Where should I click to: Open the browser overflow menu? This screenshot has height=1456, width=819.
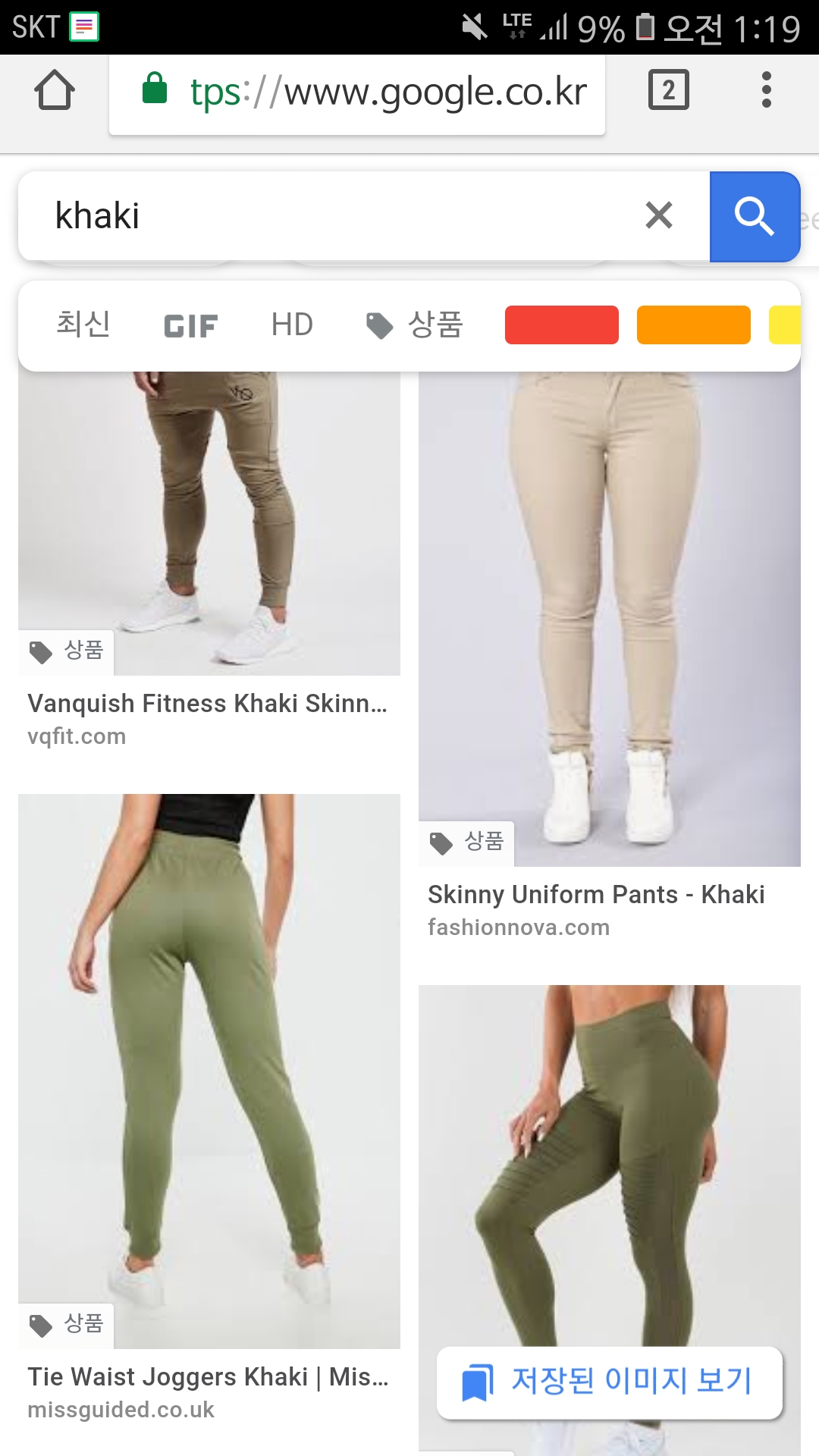pyautogui.click(x=766, y=90)
